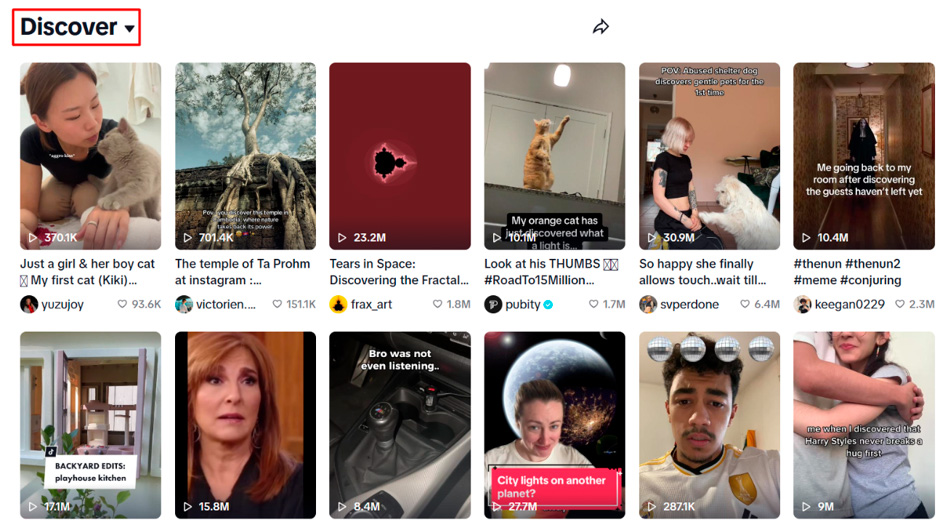Play the Harry Styles hug video

(x=863, y=425)
